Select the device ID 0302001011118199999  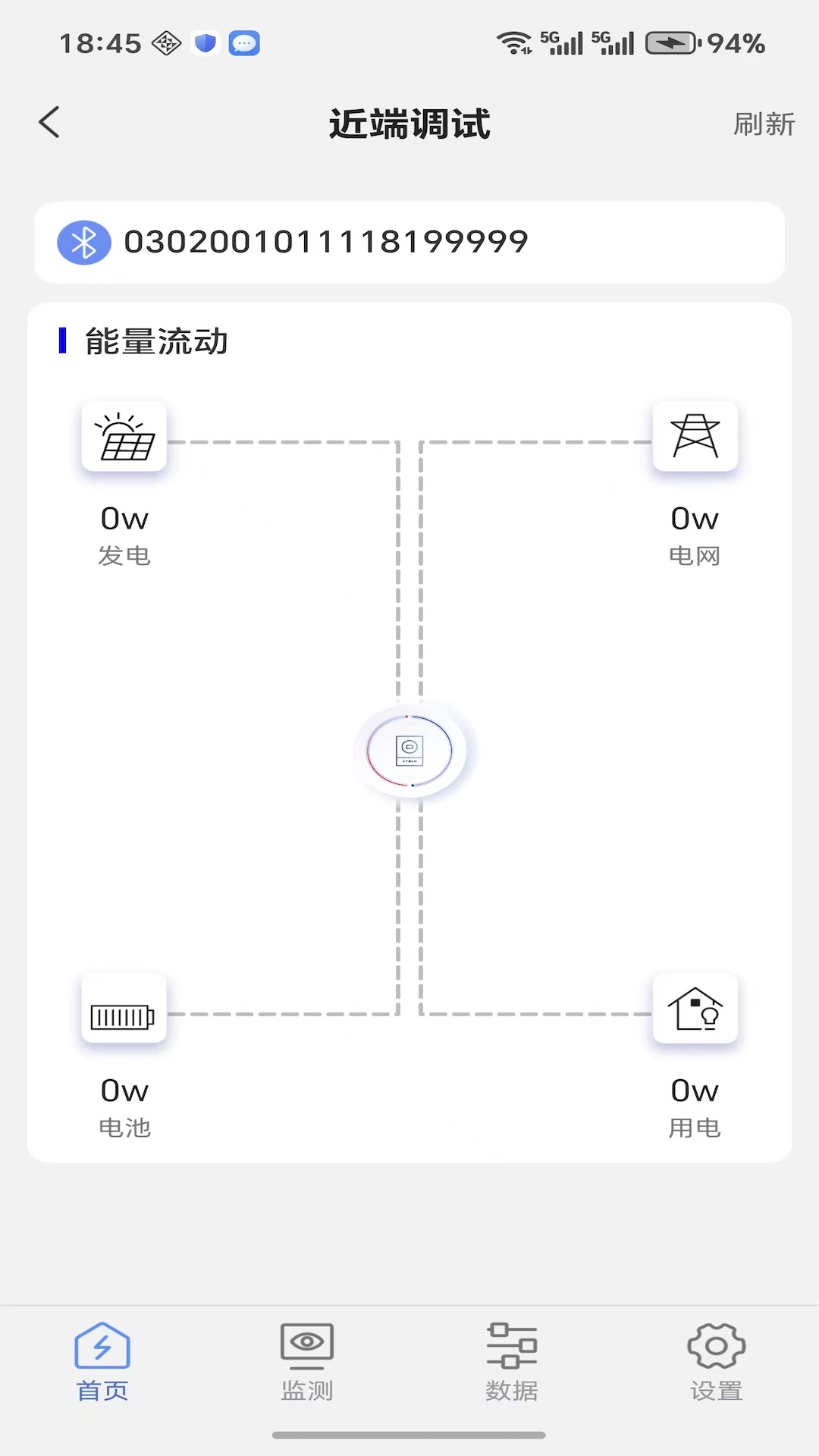(x=326, y=241)
